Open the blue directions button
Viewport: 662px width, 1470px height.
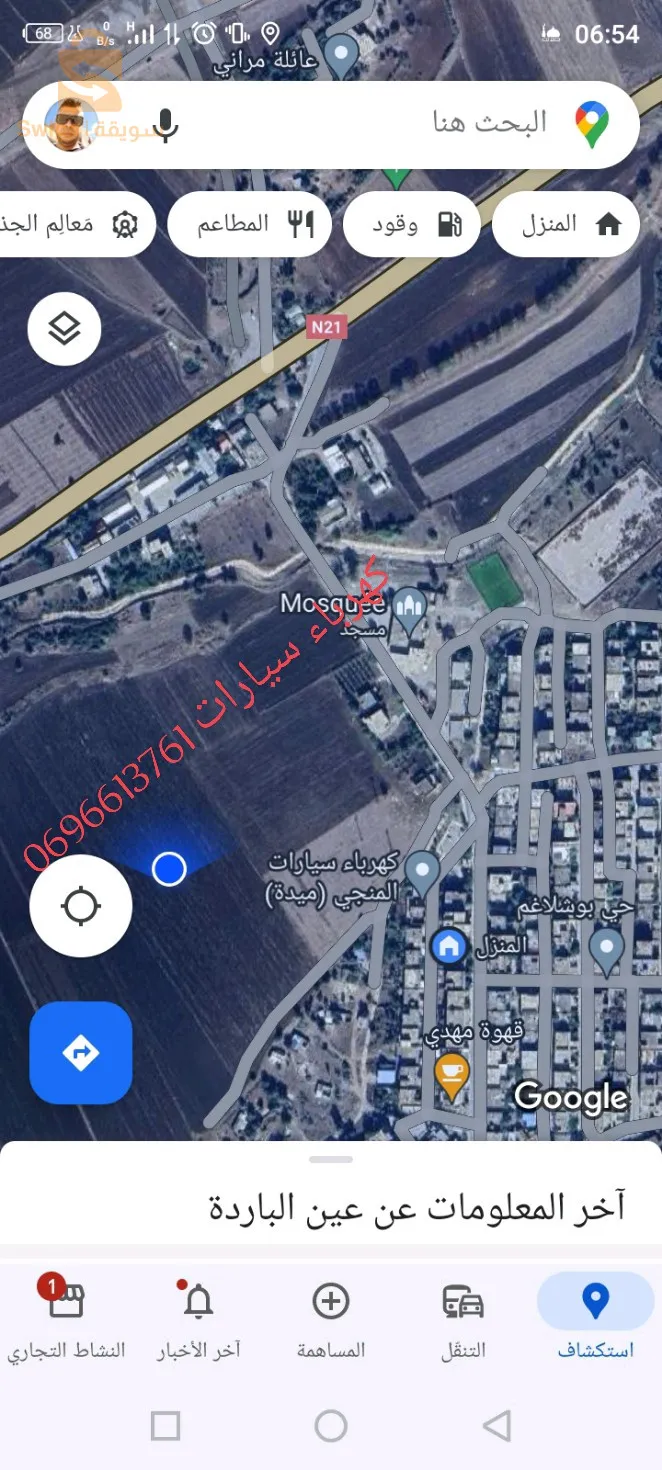(x=80, y=1052)
